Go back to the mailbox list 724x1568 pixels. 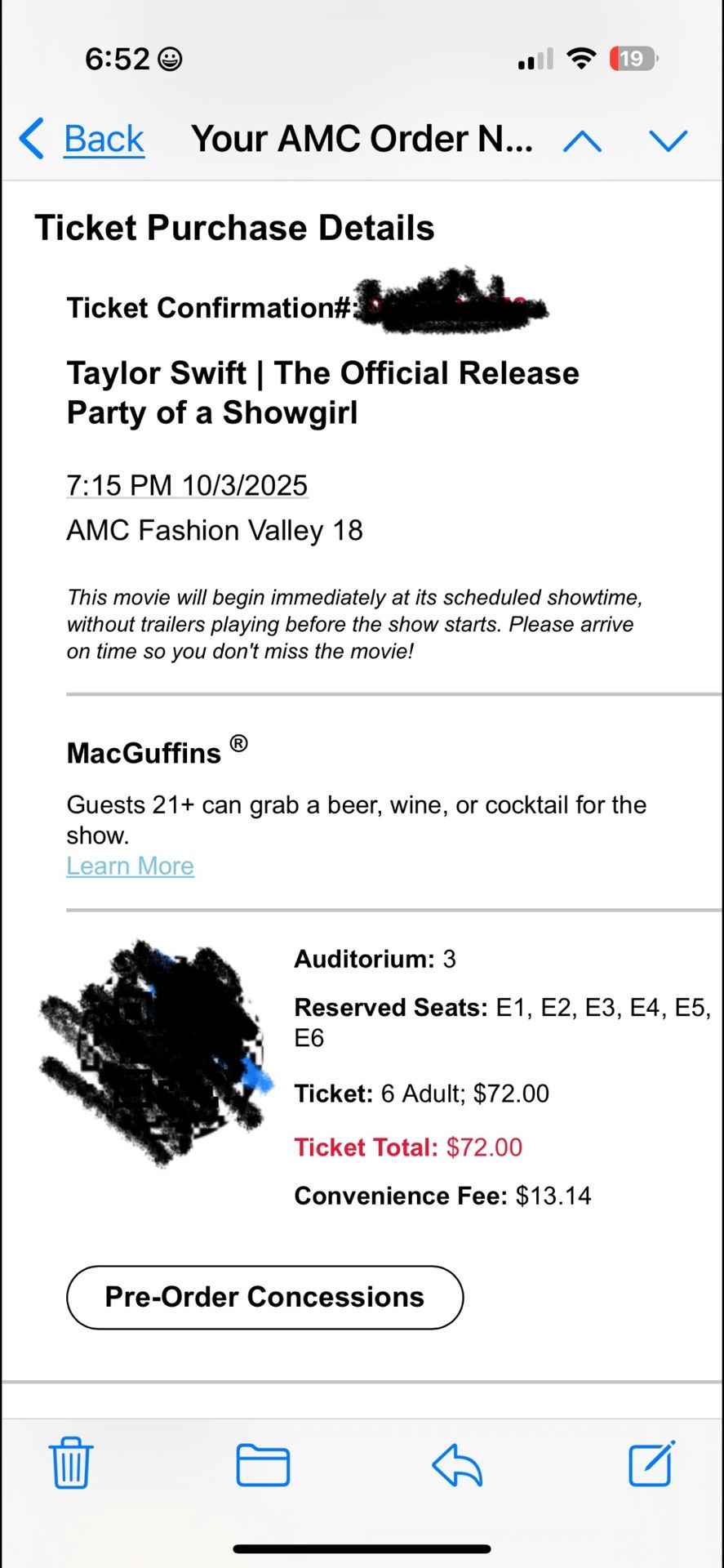click(82, 139)
